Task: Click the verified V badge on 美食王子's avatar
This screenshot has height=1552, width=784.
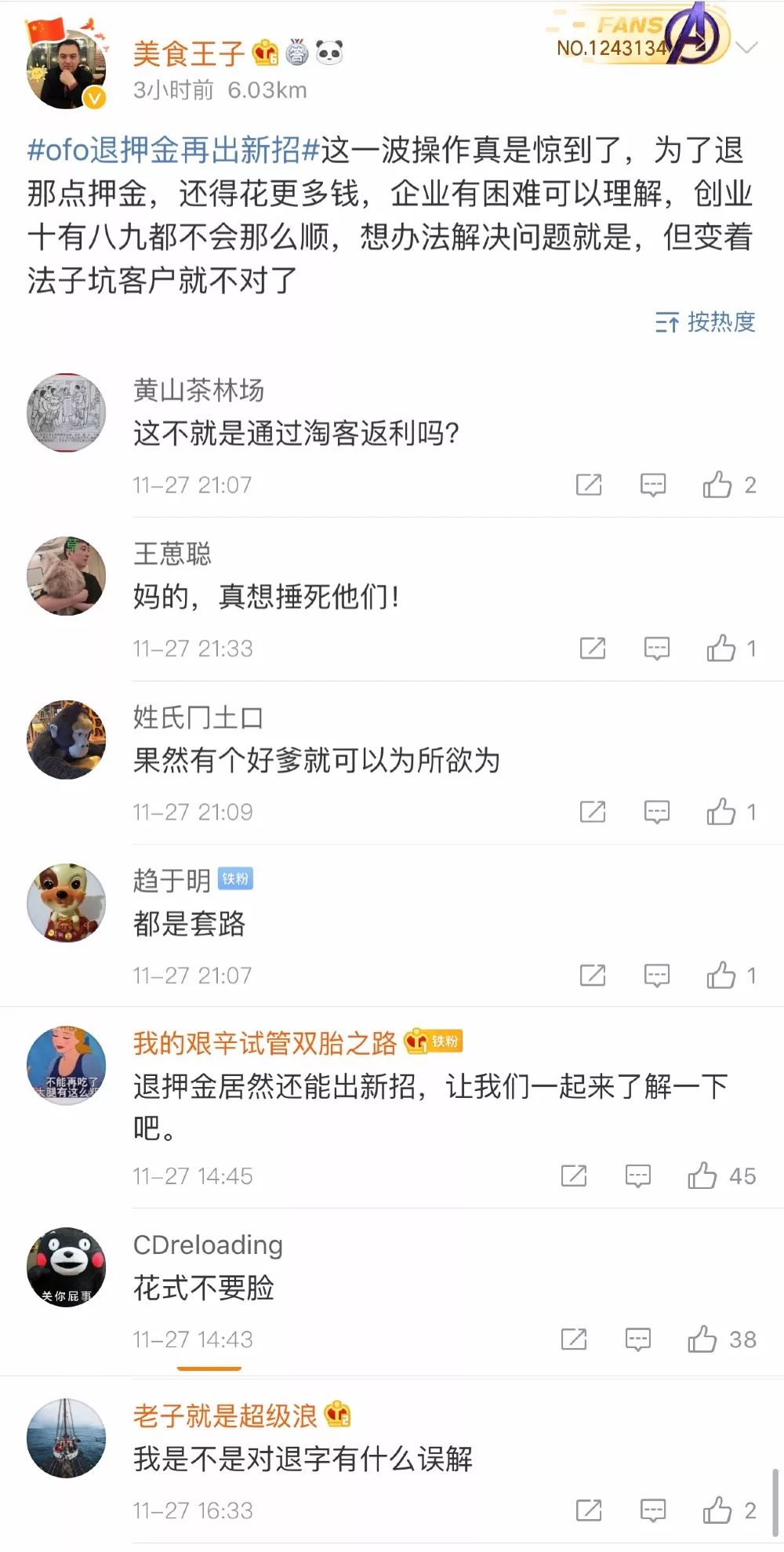Action: tap(94, 99)
